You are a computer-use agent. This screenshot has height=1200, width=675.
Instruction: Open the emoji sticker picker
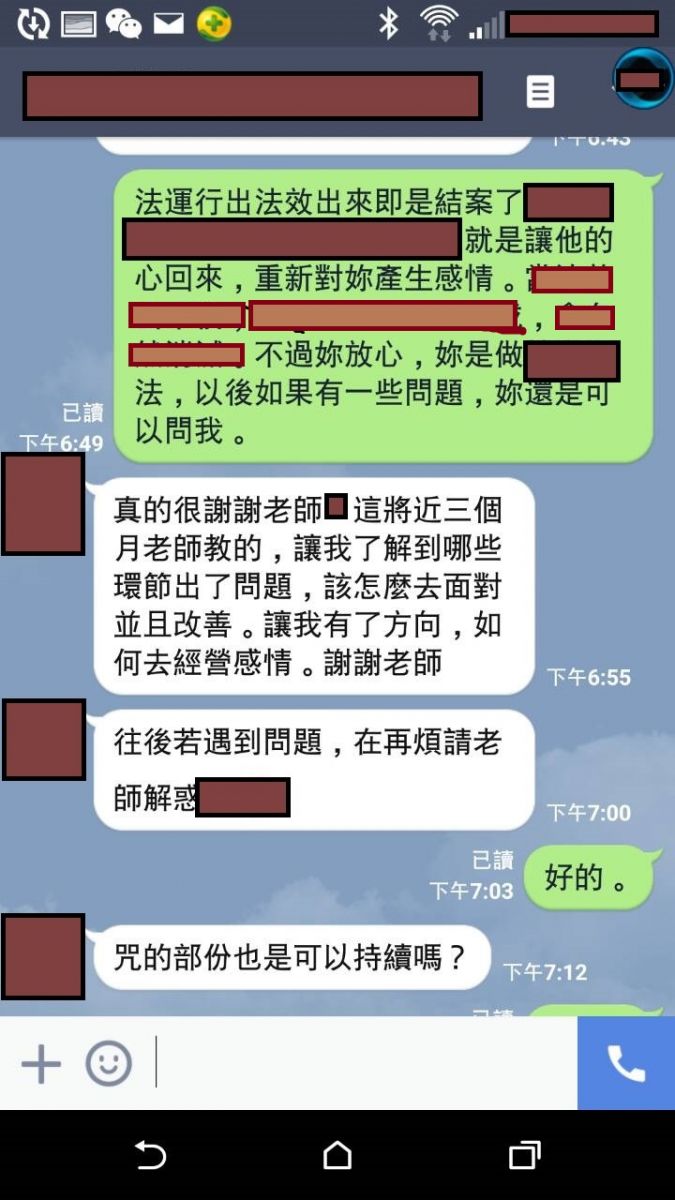108,1064
